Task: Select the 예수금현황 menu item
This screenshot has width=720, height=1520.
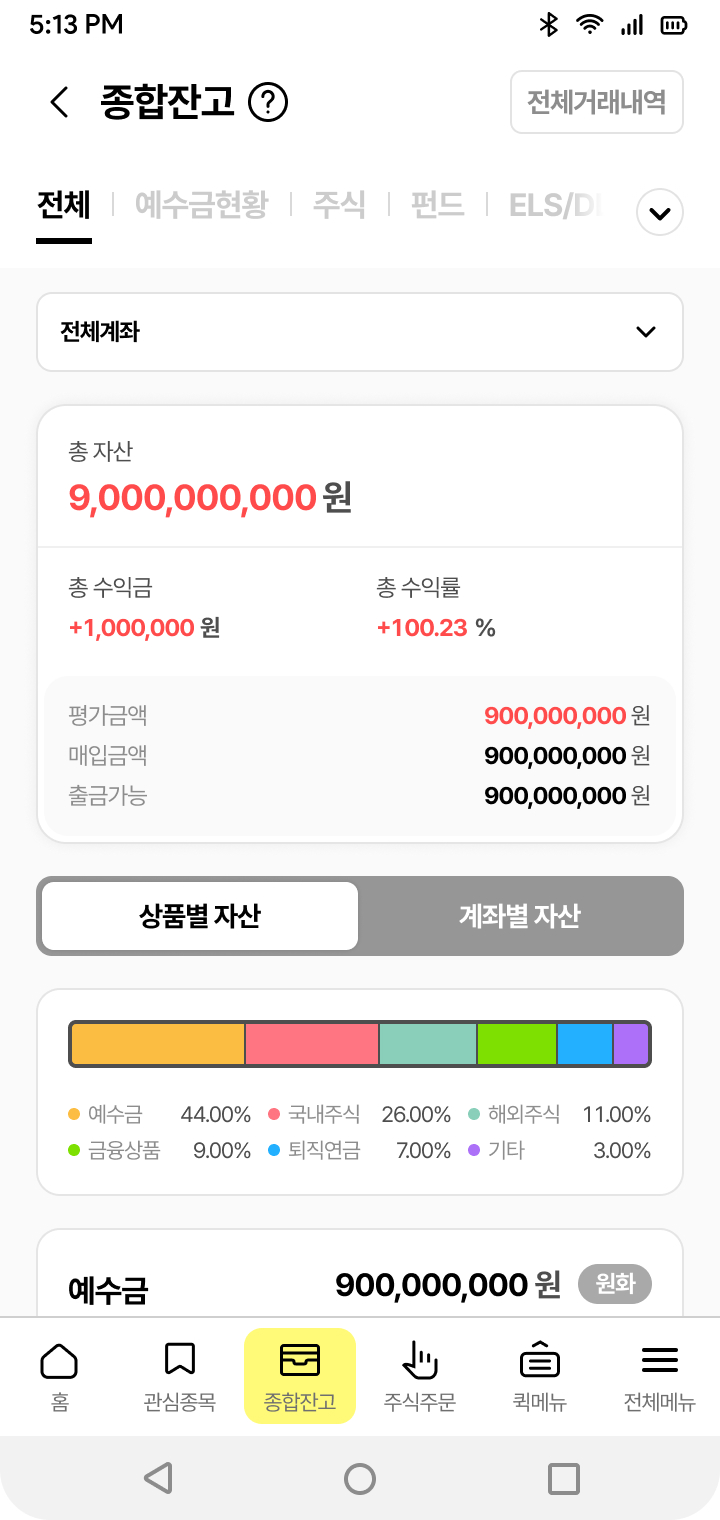Action: click(200, 204)
